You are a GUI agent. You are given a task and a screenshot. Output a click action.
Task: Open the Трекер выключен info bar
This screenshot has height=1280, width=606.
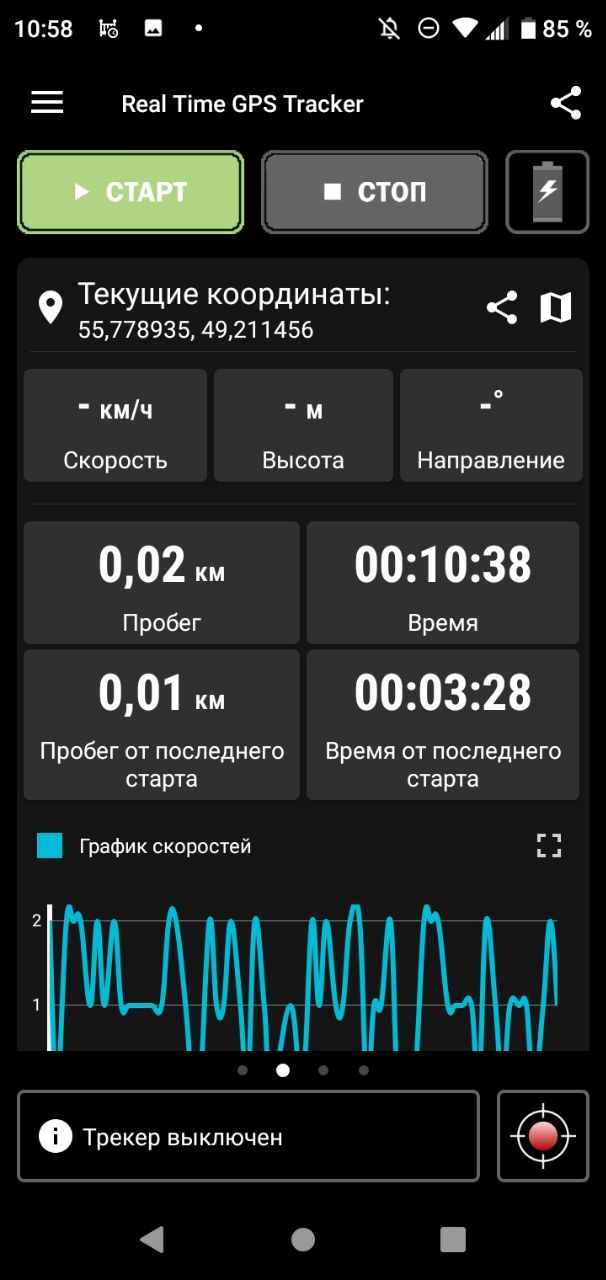click(x=248, y=1136)
